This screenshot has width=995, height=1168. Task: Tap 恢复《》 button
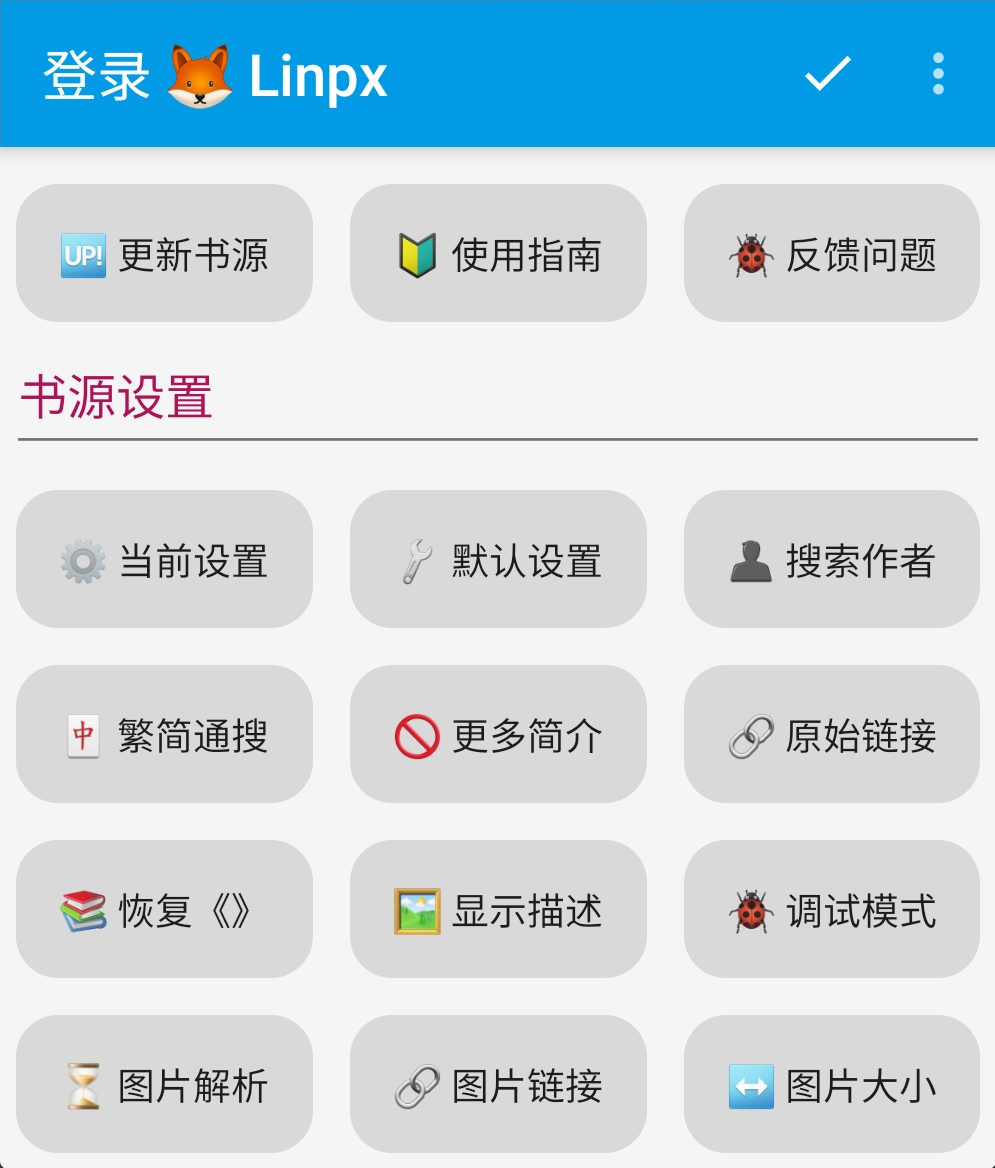click(x=165, y=909)
